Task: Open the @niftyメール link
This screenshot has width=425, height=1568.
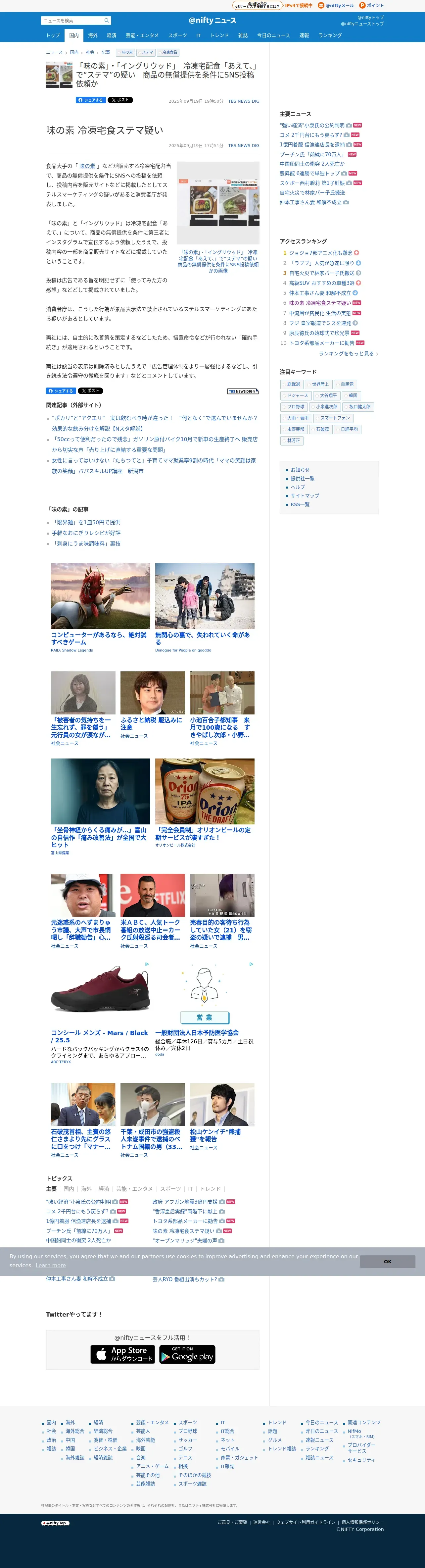Action: pos(336,6)
